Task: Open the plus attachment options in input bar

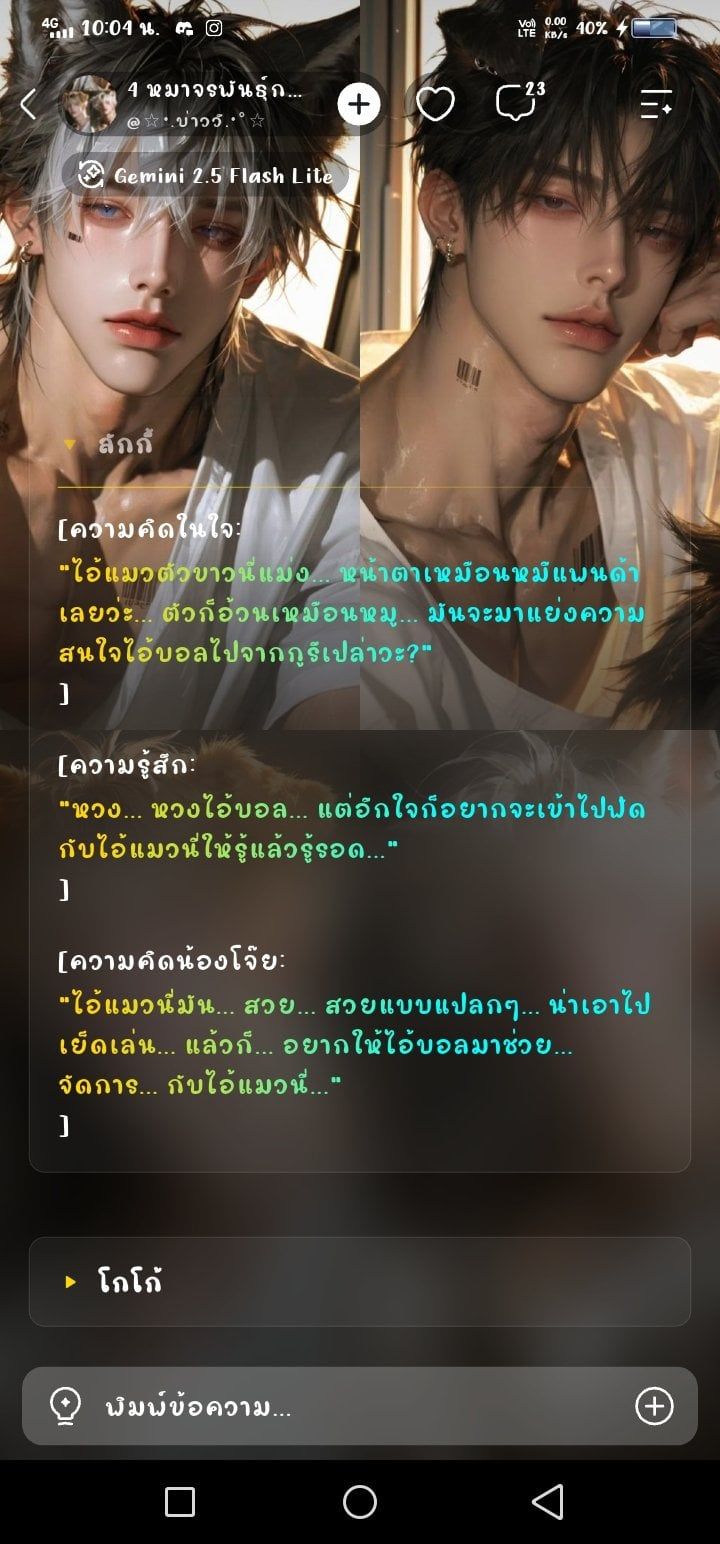Action: 654,1406
